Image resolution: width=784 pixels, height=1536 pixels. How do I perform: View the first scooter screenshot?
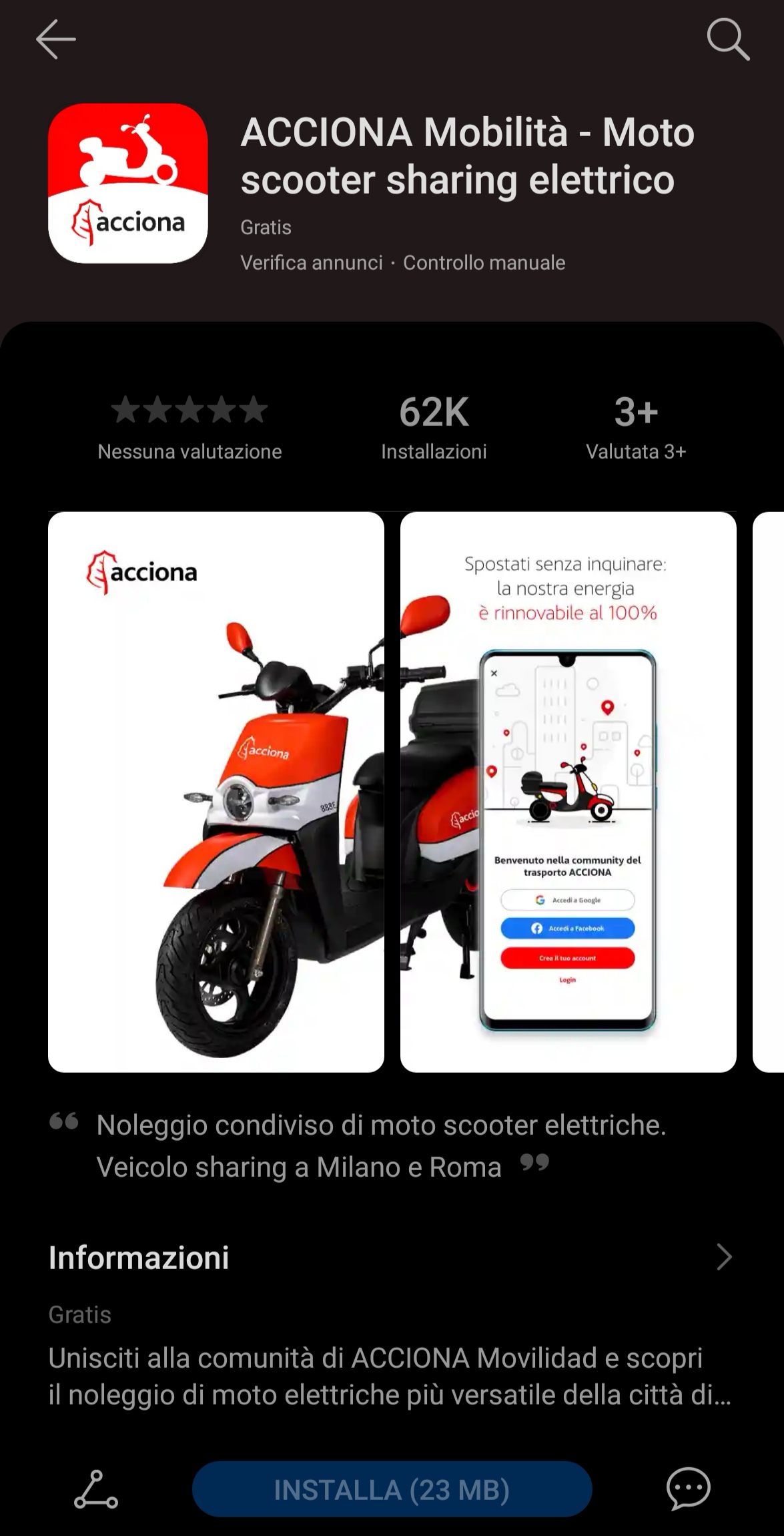click(x=216, y=792)
